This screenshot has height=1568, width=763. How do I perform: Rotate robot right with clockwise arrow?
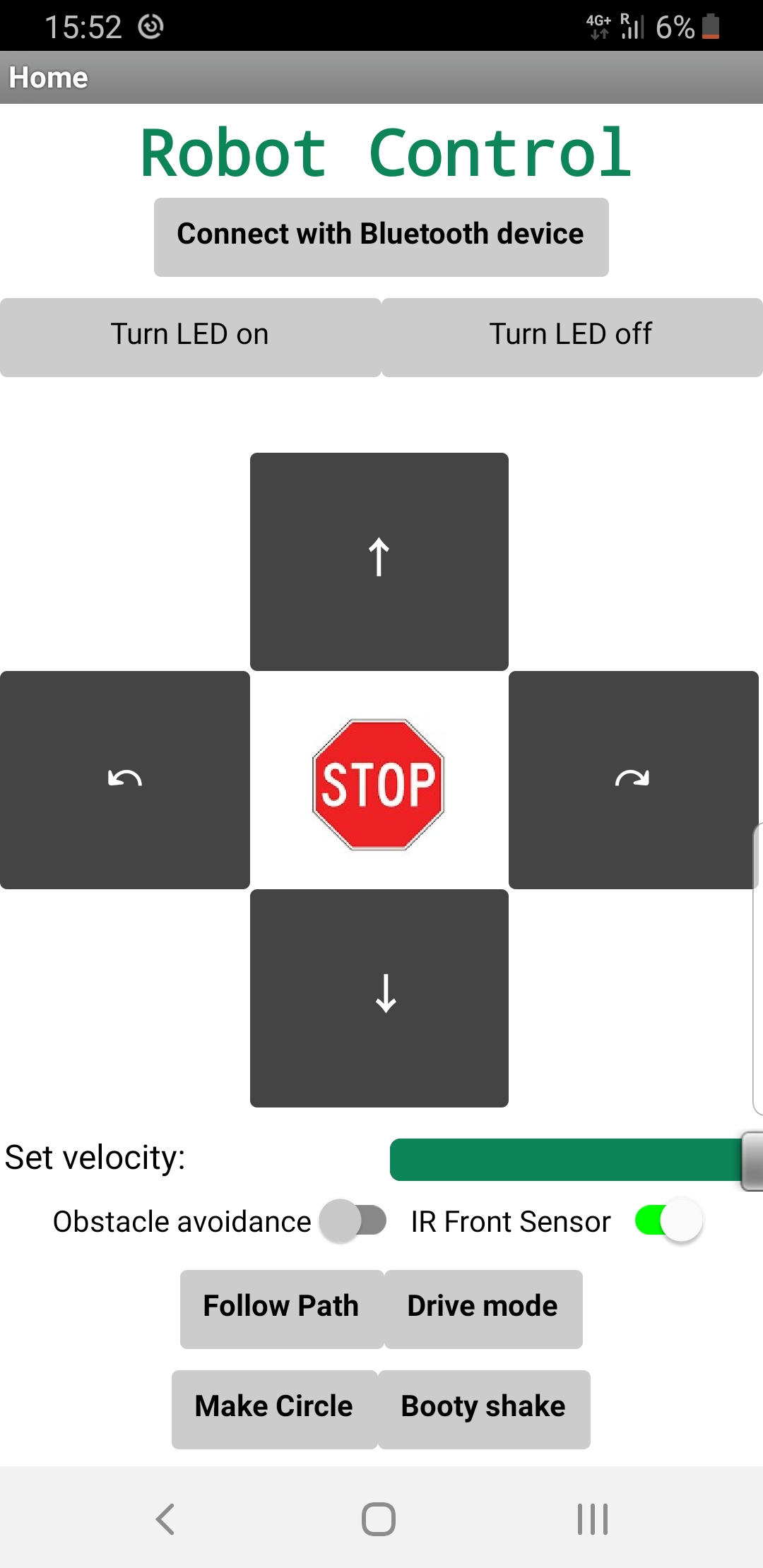point(633,780)
